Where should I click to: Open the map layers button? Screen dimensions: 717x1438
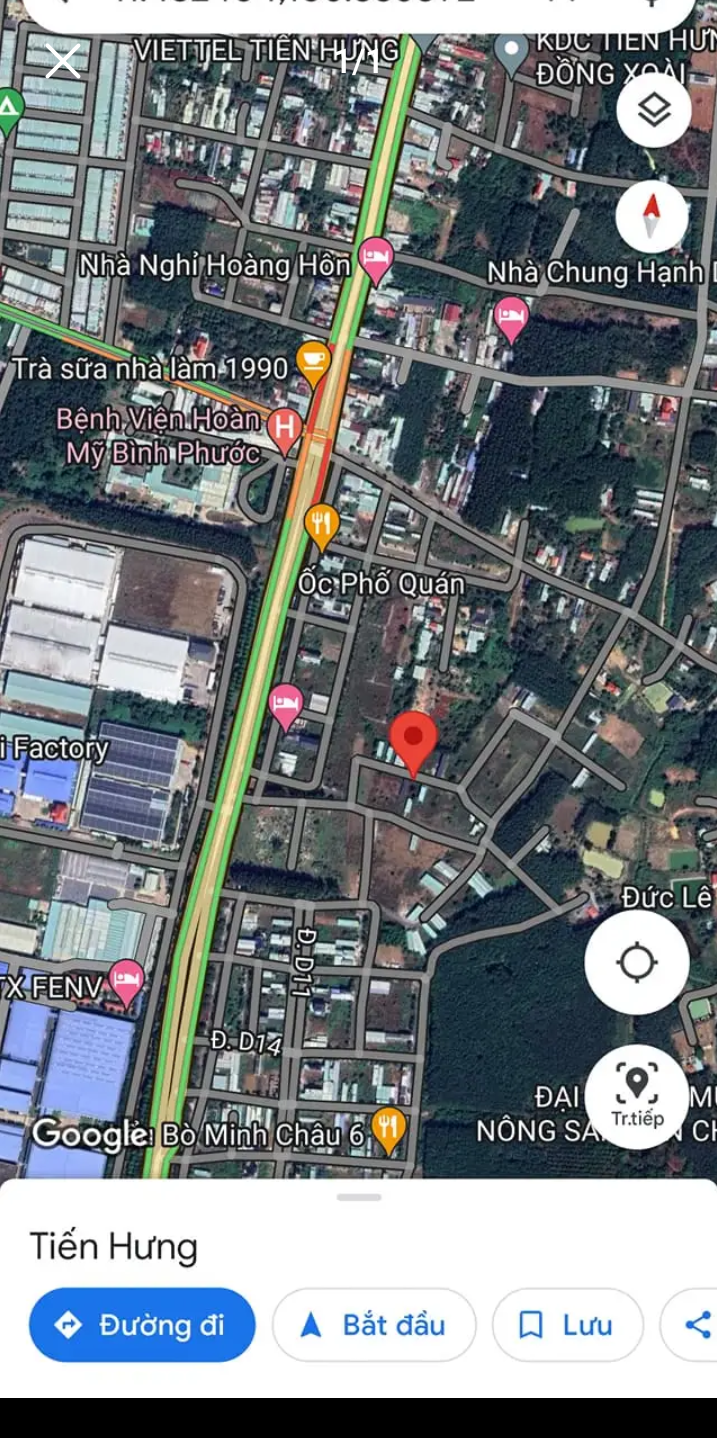coord(653,110)
